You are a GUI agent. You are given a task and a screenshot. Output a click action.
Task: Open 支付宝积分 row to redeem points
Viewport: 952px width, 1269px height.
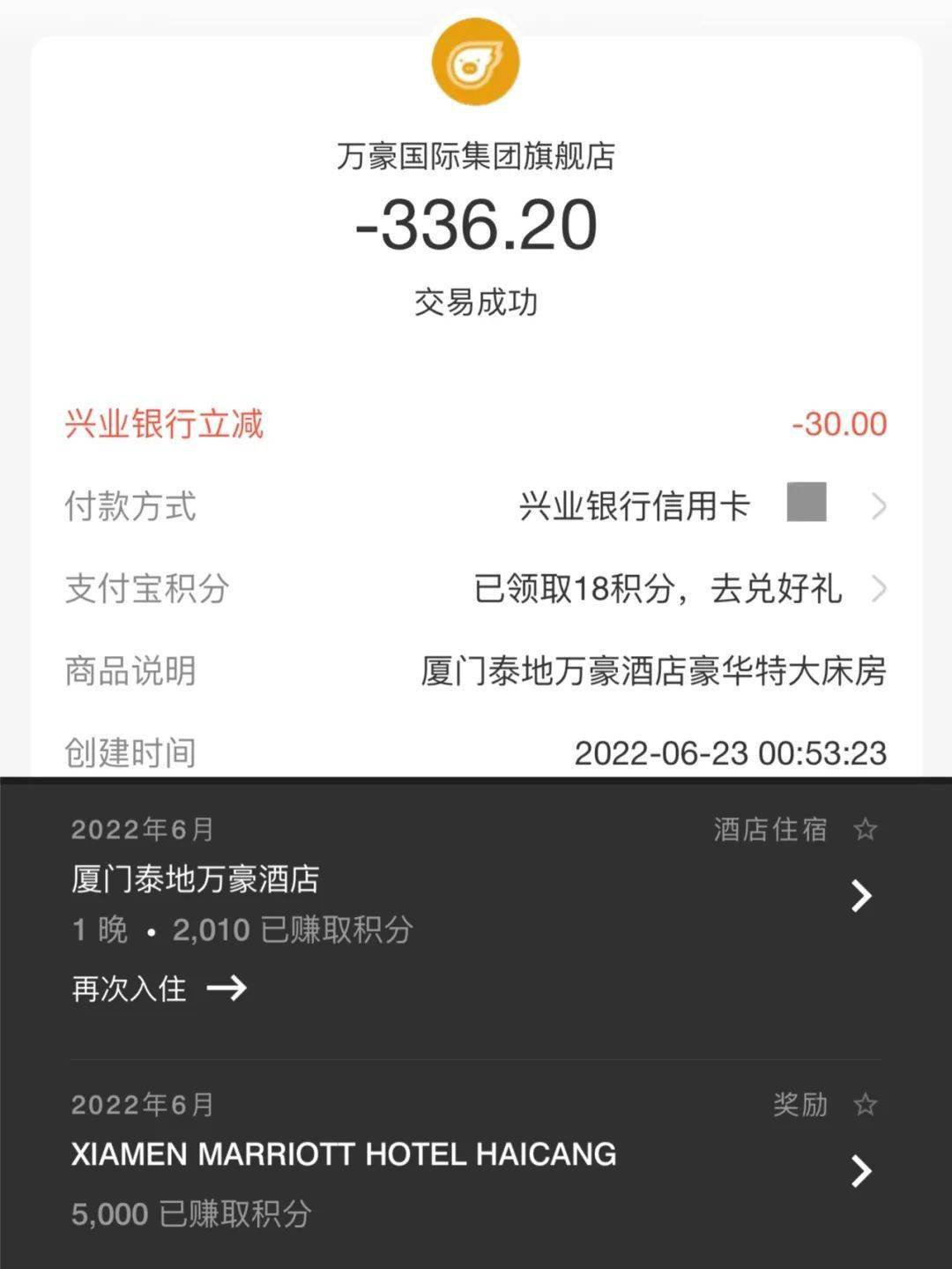tap(878, 588)
